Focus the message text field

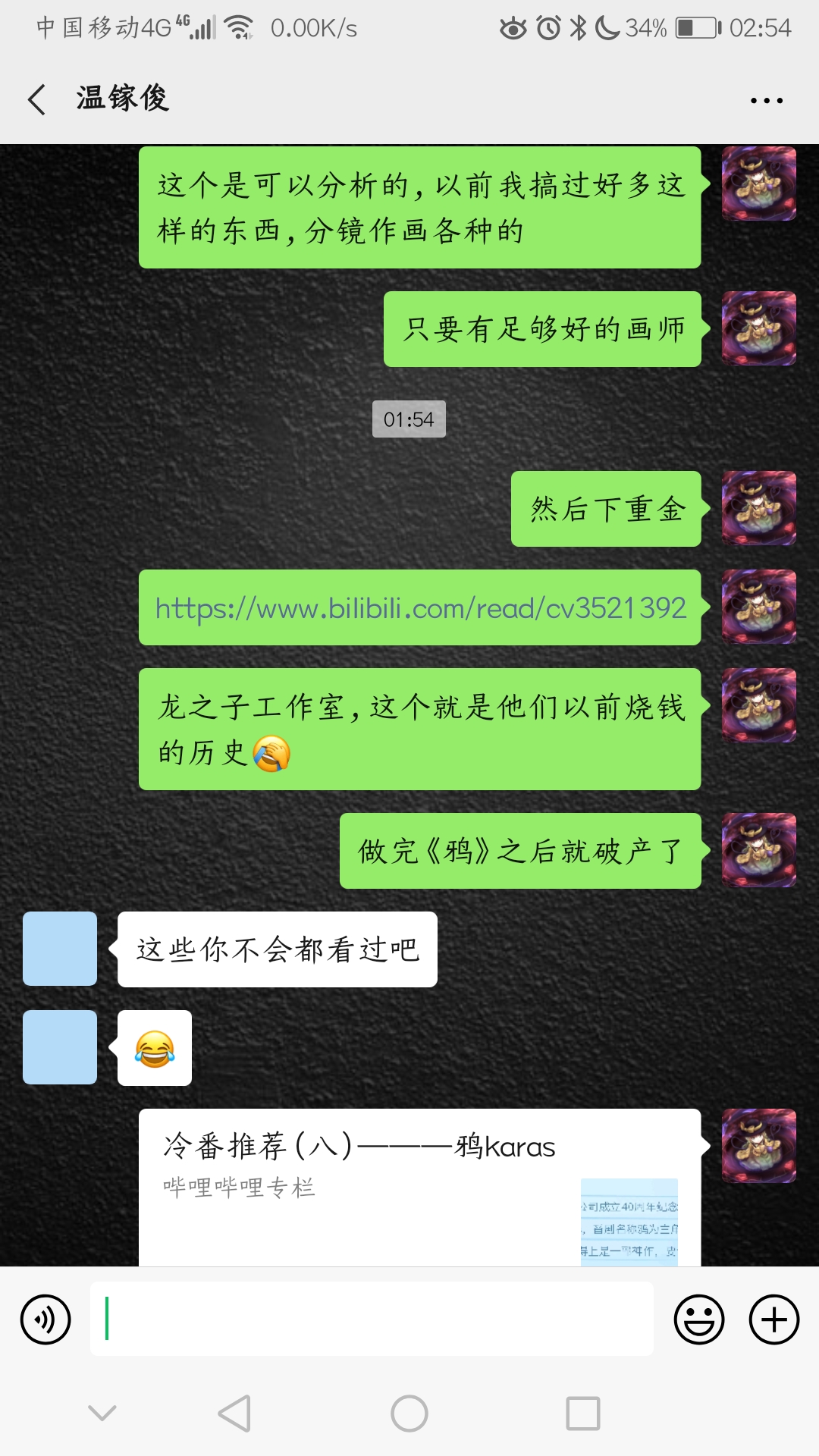click(372, 1319)
